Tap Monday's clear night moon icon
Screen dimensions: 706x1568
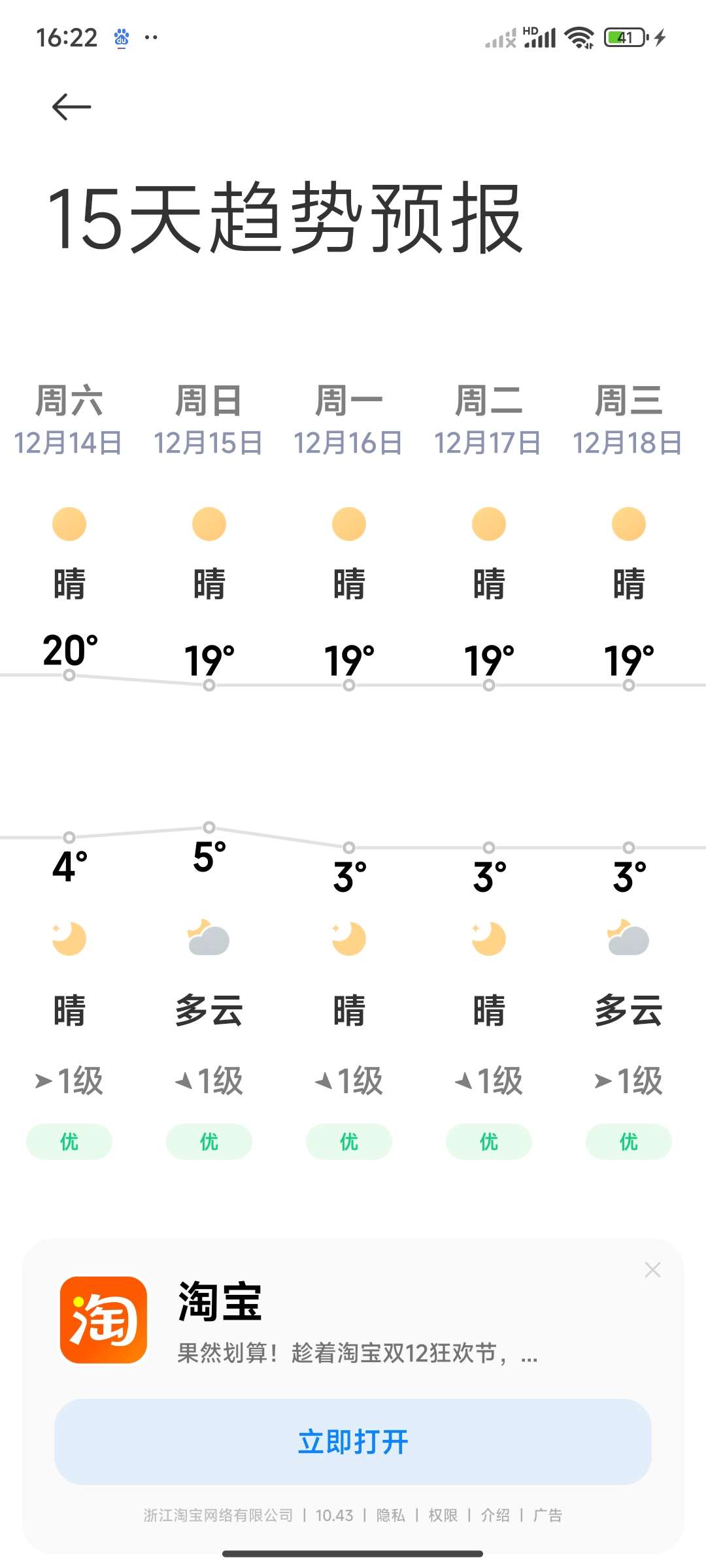tap(348, 938)
